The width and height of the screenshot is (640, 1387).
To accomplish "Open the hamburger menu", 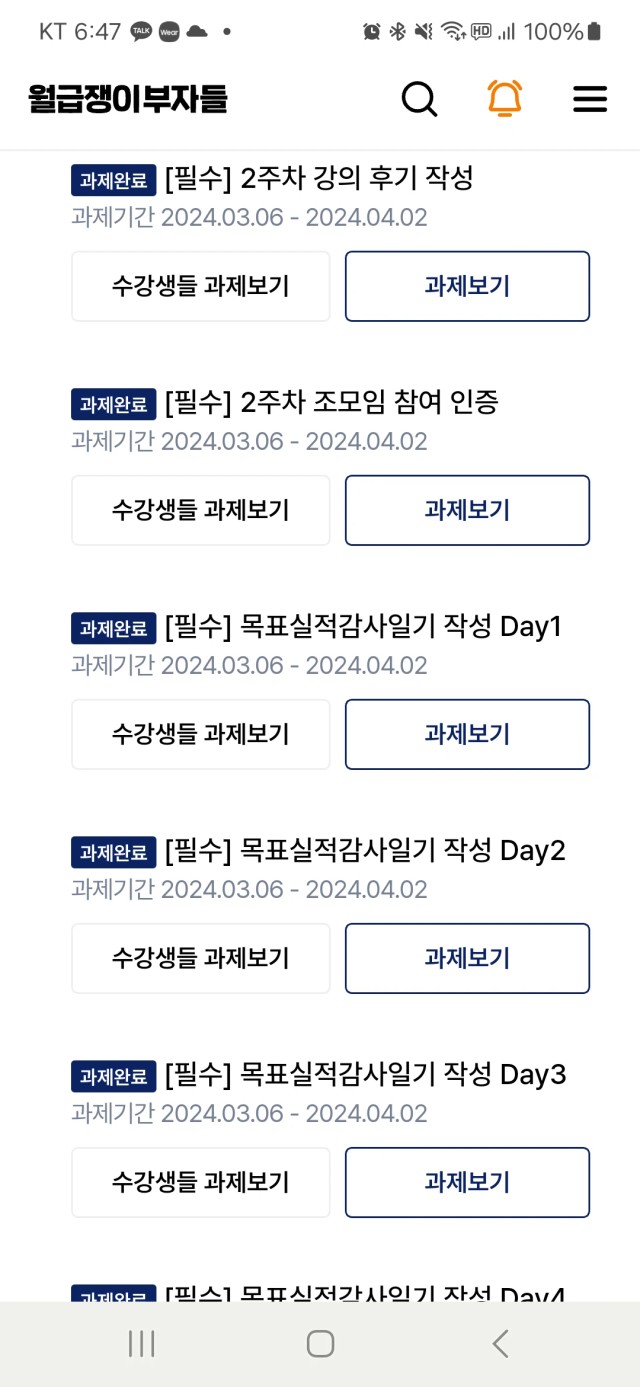I will [x=590, y=99].
